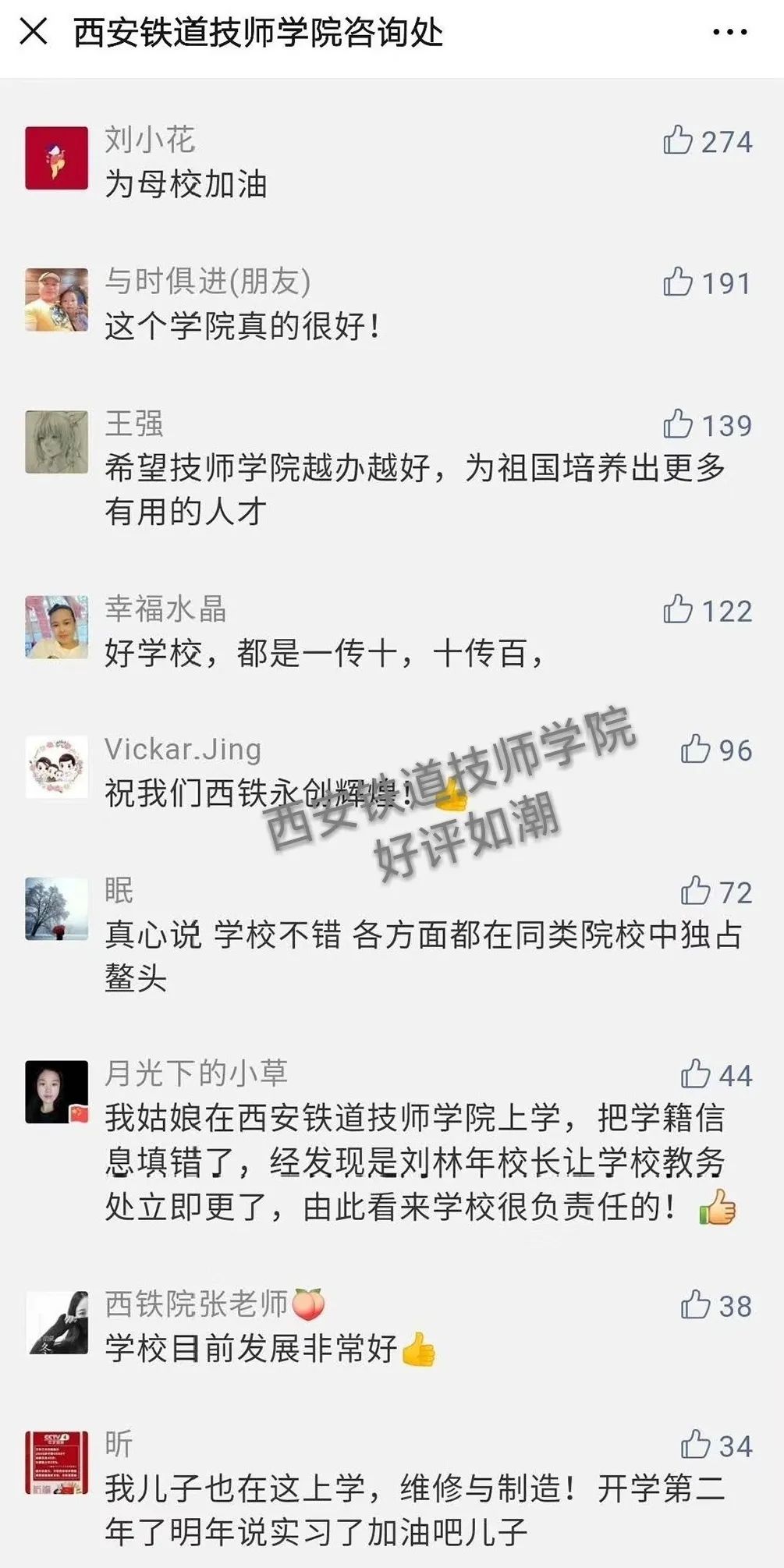The height and width of the screenshot is (1568, 784).
Task: Close the 西安铁道技师学院咨询处 page
Action: [33, 33]
